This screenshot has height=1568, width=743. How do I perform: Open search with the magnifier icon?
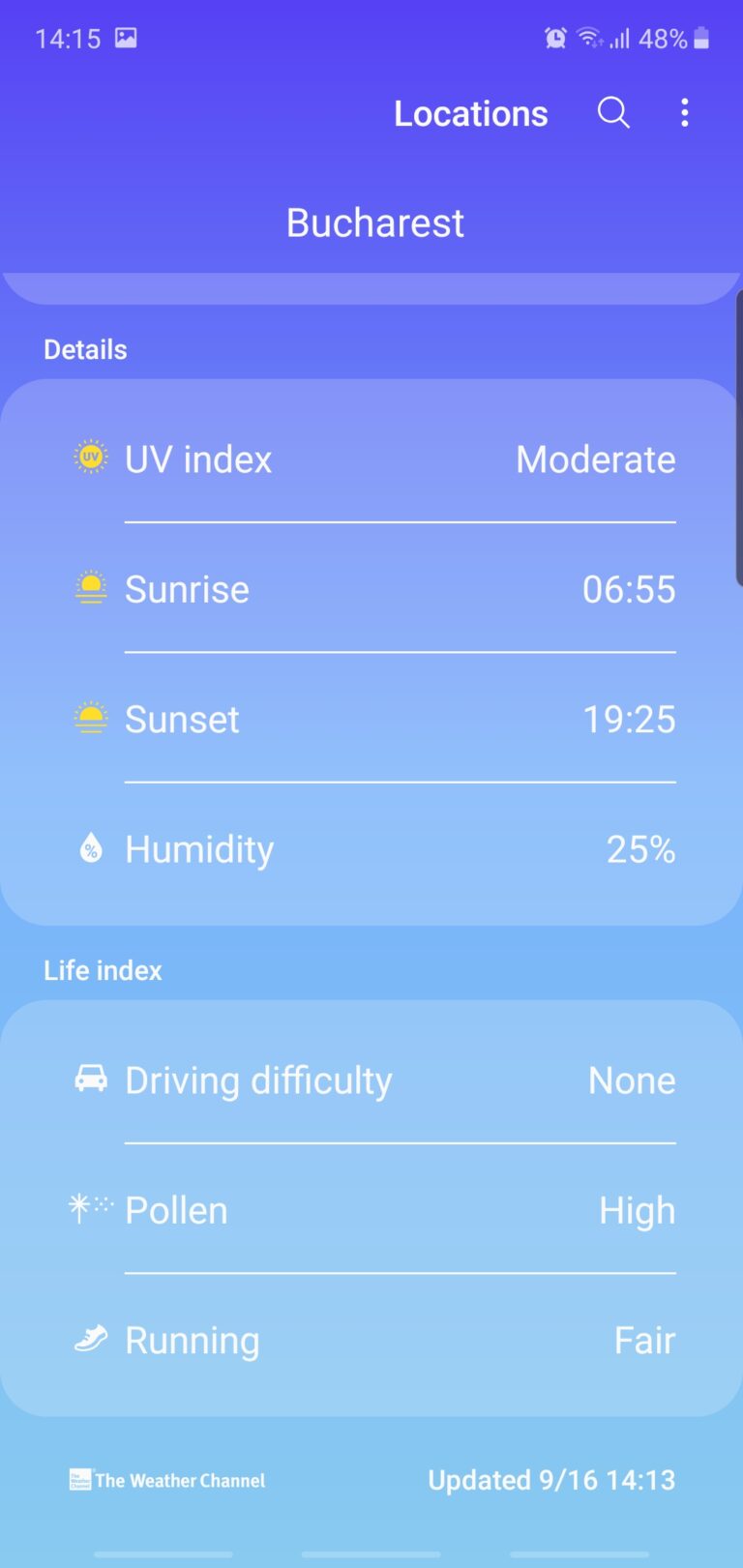[613, 113]
